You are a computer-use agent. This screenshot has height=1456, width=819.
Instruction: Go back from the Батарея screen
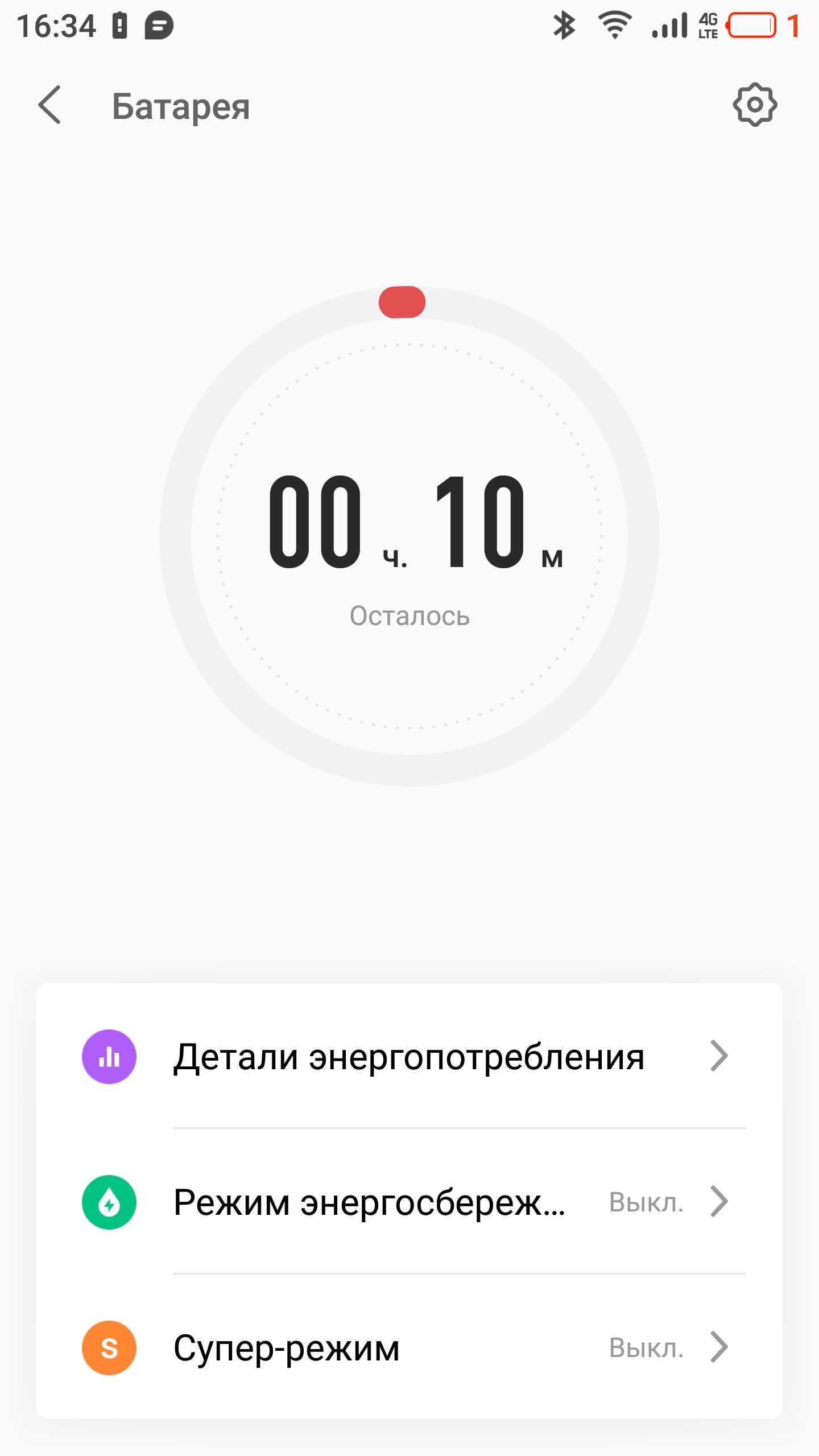point(50,105)
